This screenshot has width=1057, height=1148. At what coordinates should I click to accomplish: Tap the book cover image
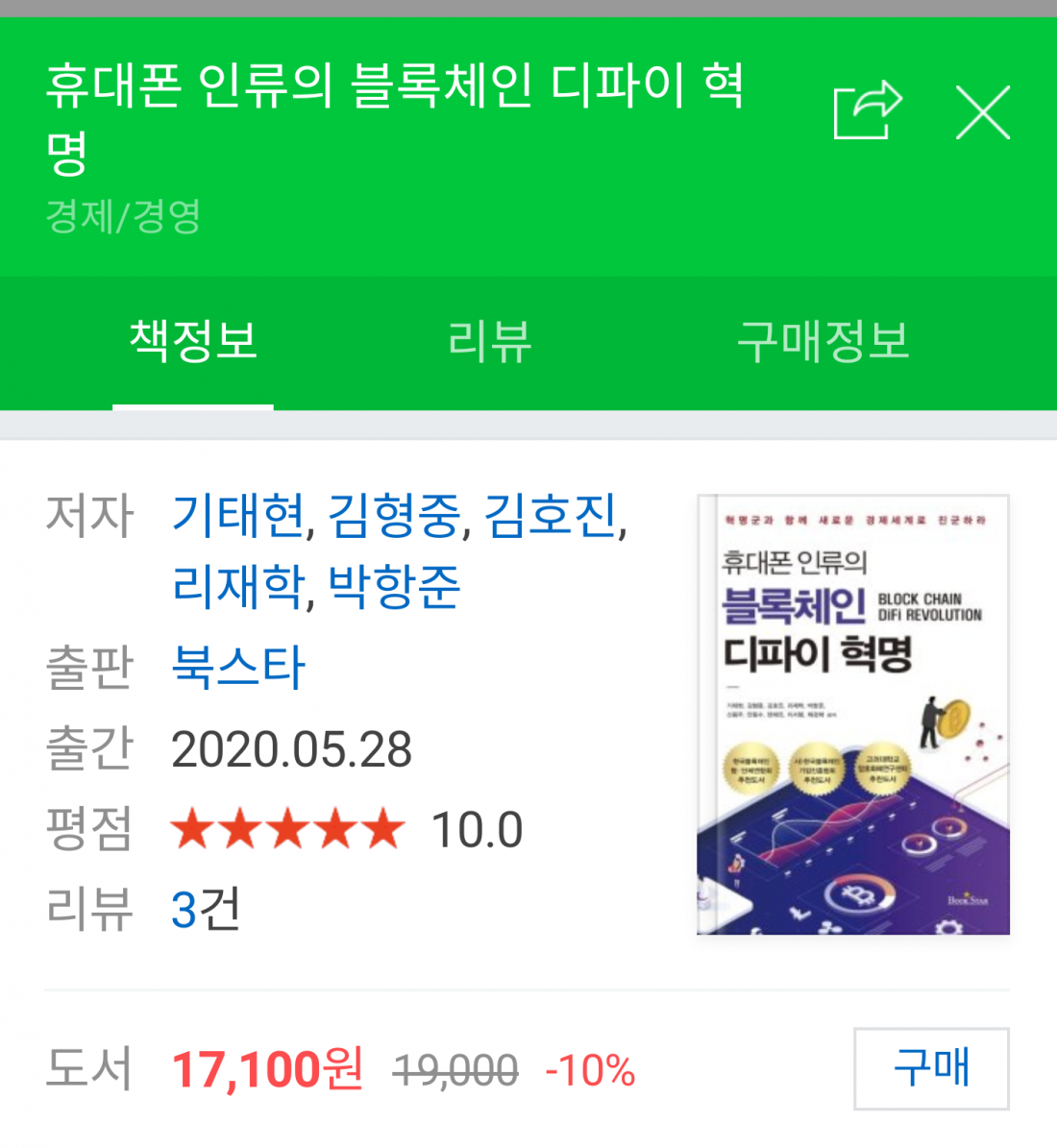(852, 715)
